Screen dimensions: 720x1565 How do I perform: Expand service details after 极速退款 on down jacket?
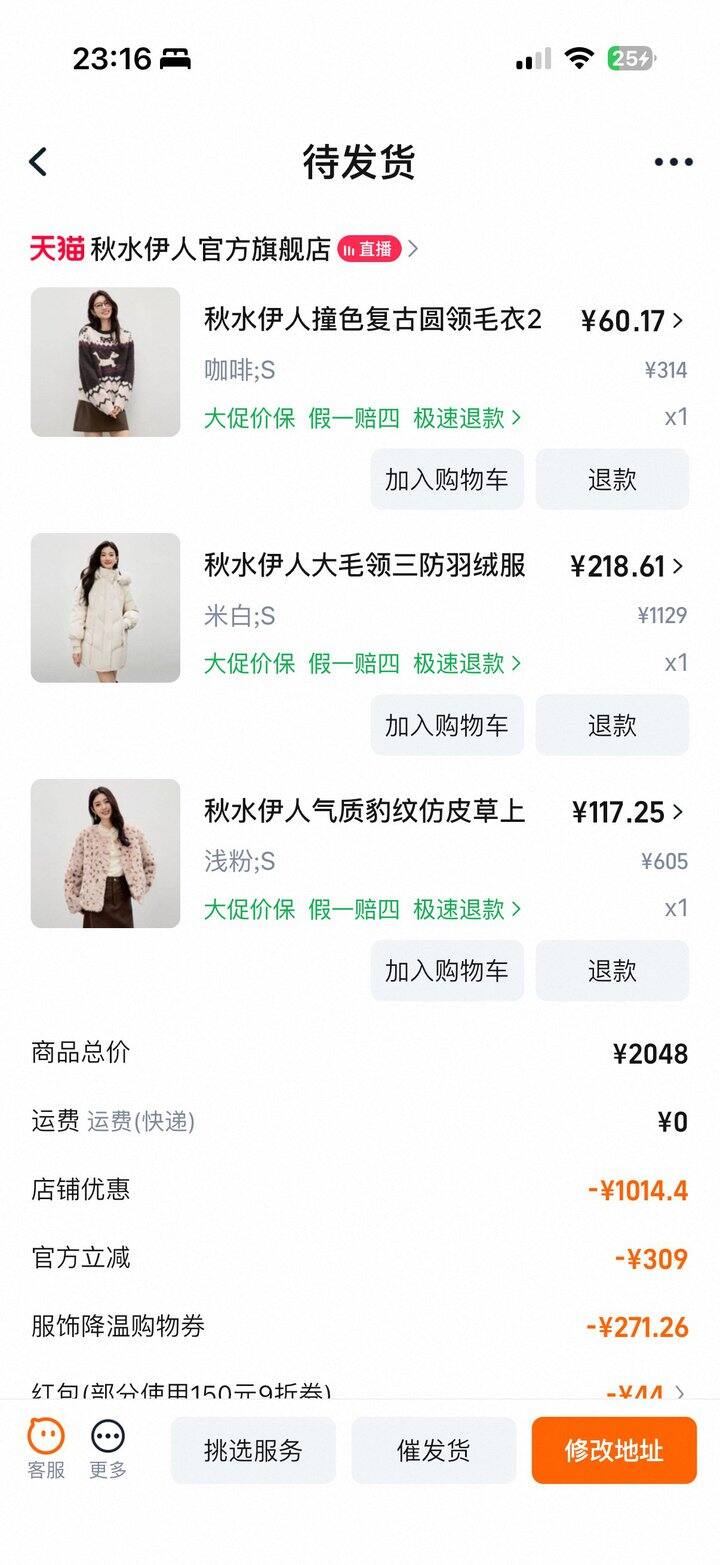click(516, 663)
